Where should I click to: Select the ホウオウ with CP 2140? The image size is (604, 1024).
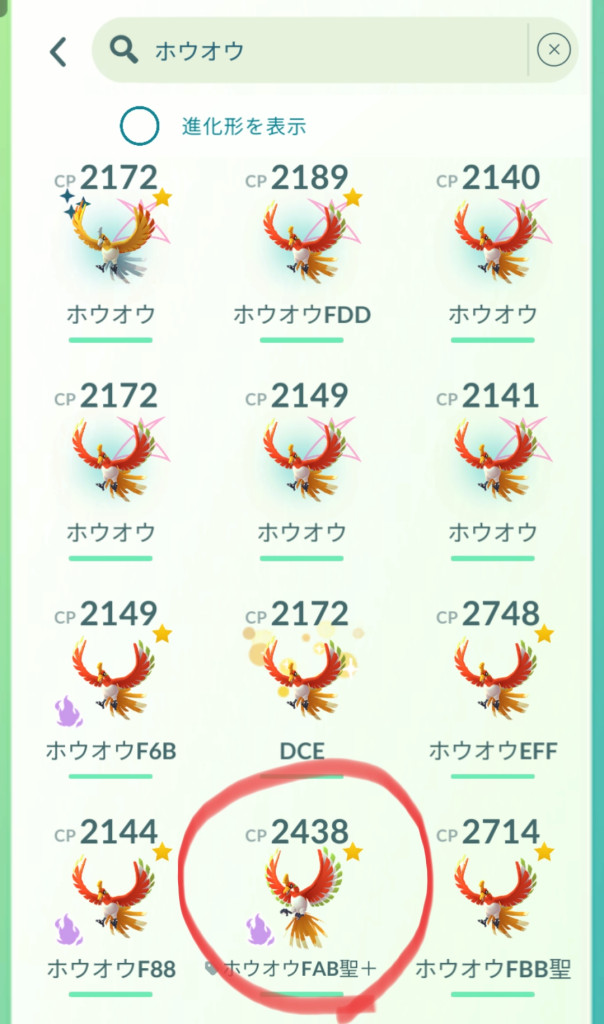493,241
